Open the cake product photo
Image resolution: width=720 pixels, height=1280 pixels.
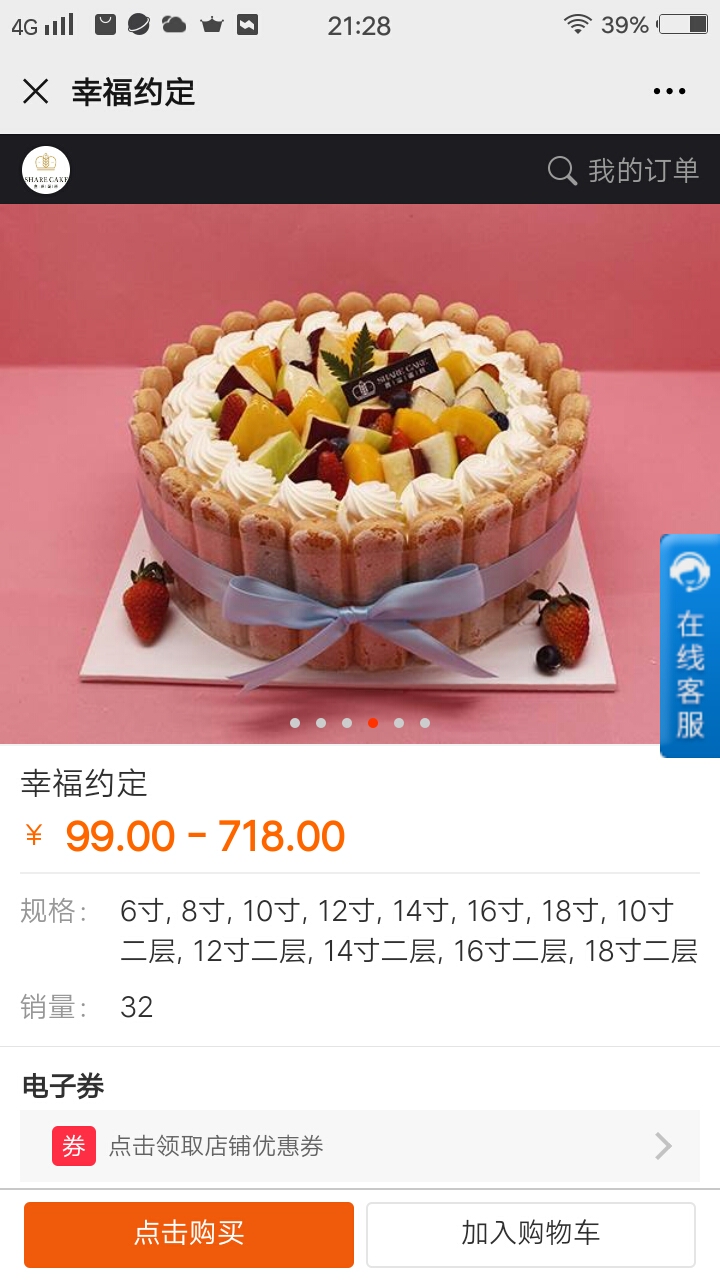click(360, 474)
